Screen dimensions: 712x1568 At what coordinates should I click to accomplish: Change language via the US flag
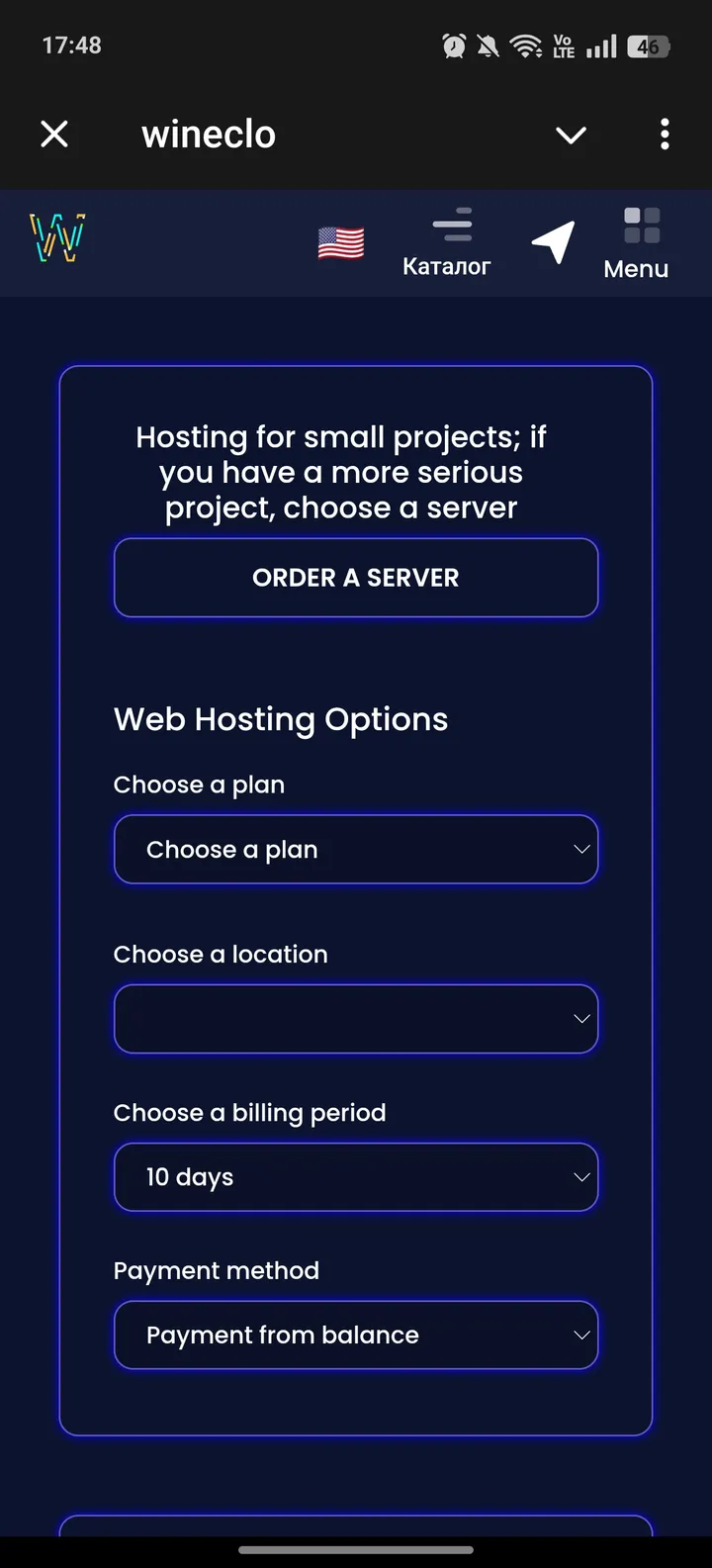(341, 242)
